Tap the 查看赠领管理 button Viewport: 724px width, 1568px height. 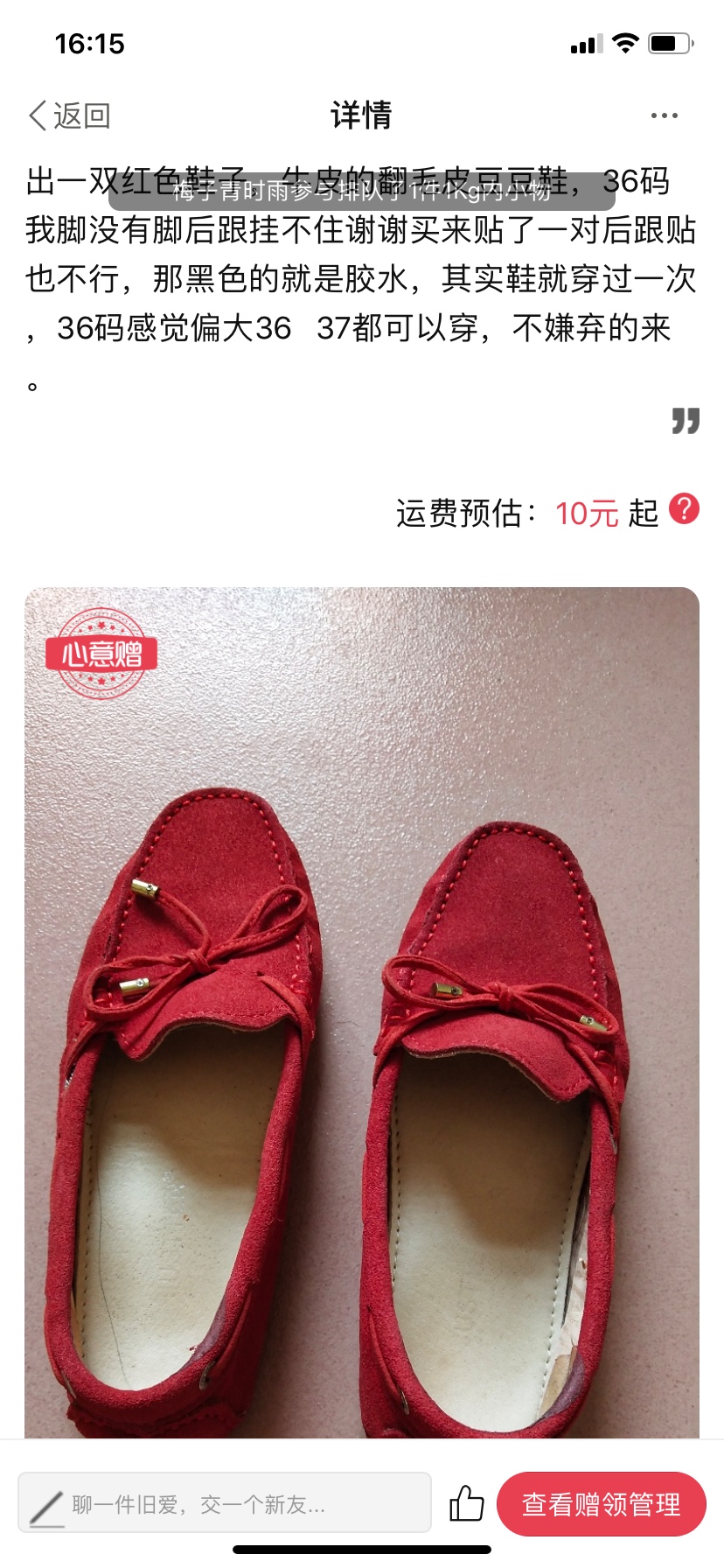tap(601, 1504)
